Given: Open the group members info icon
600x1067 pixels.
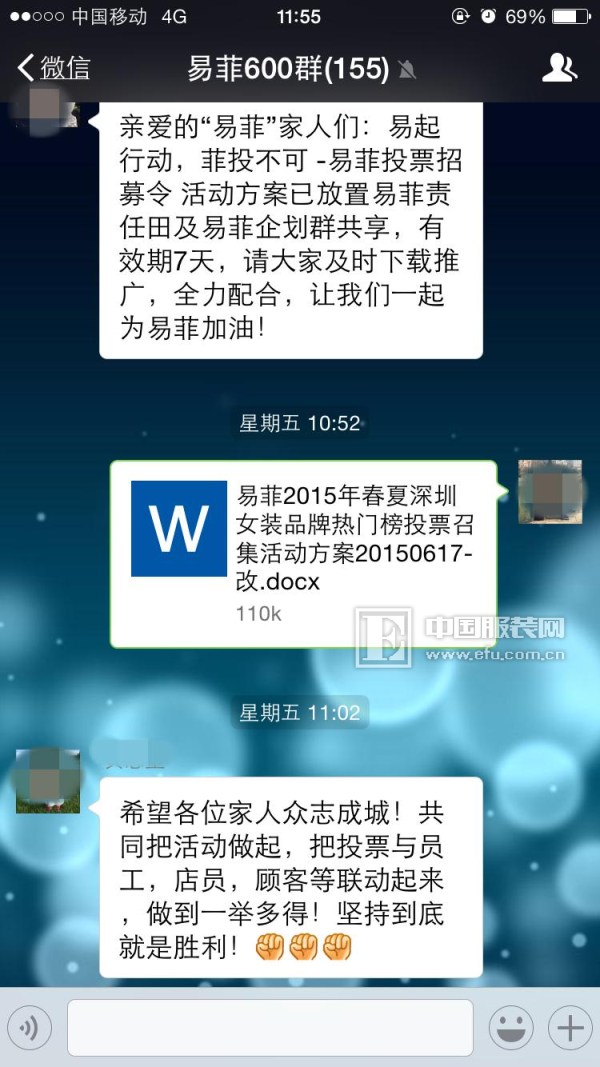Looking at the screenshot, I should (x=558, y=68).
